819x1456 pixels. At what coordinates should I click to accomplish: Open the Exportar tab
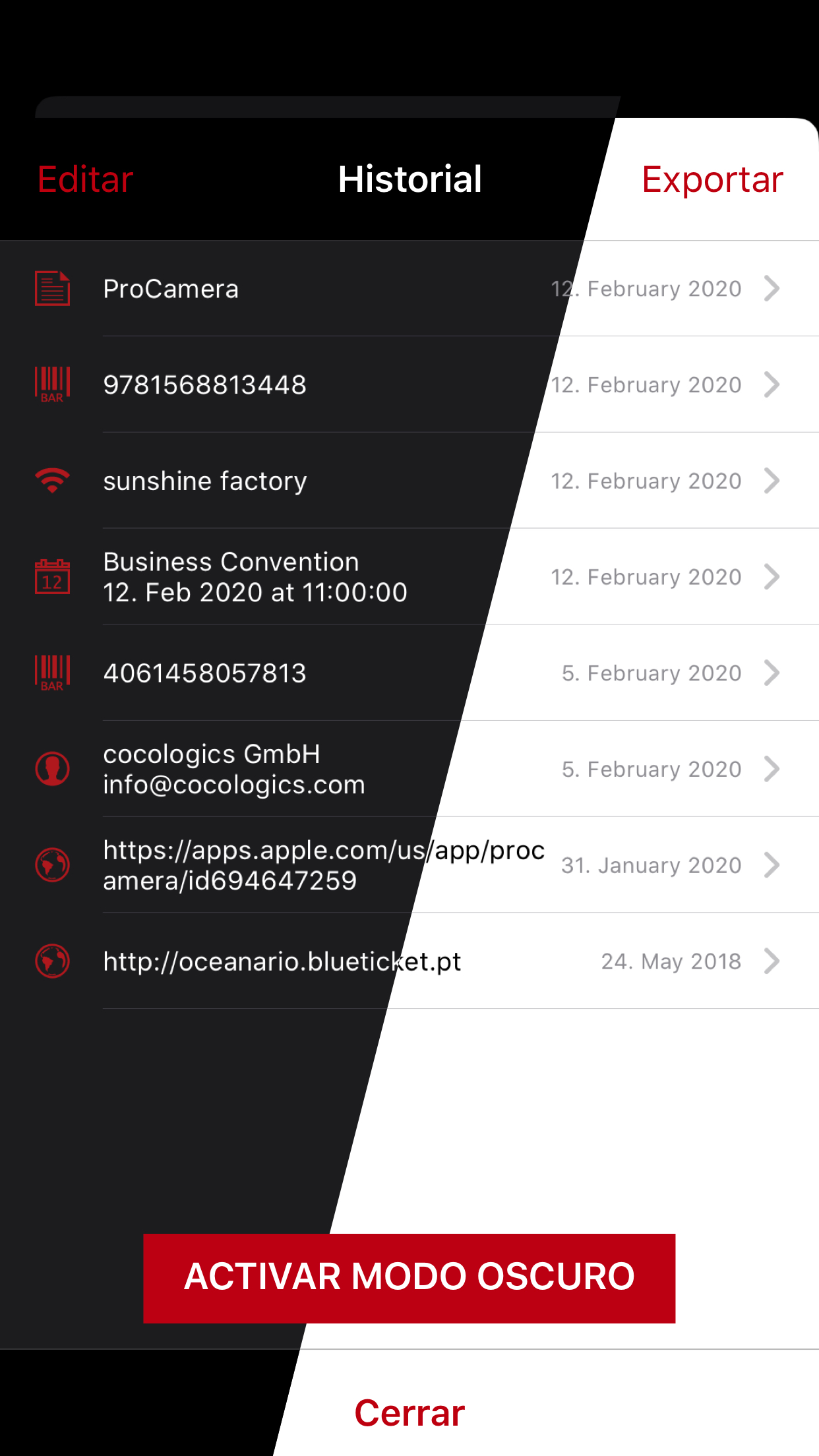coord(712,179)
